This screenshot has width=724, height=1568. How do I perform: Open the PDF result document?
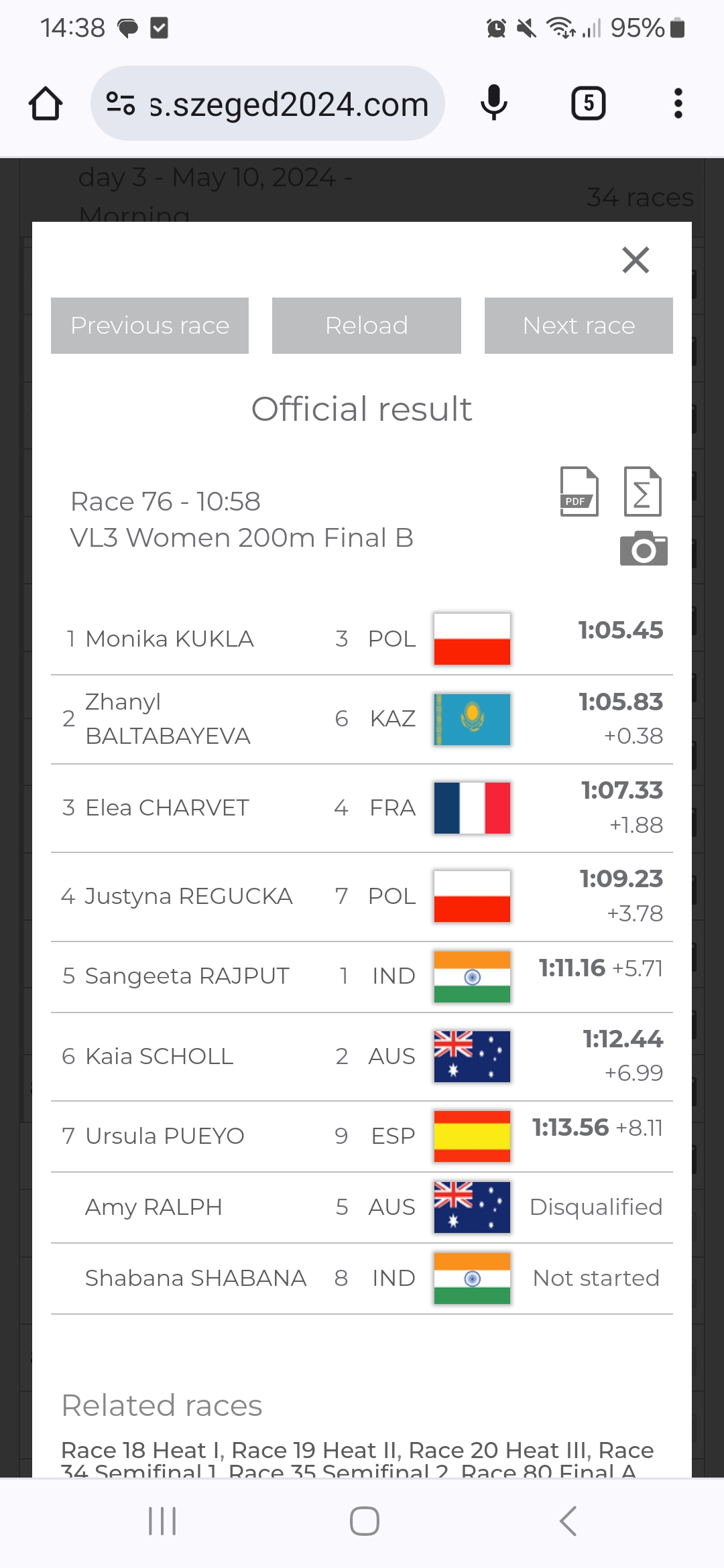[579, 492]
